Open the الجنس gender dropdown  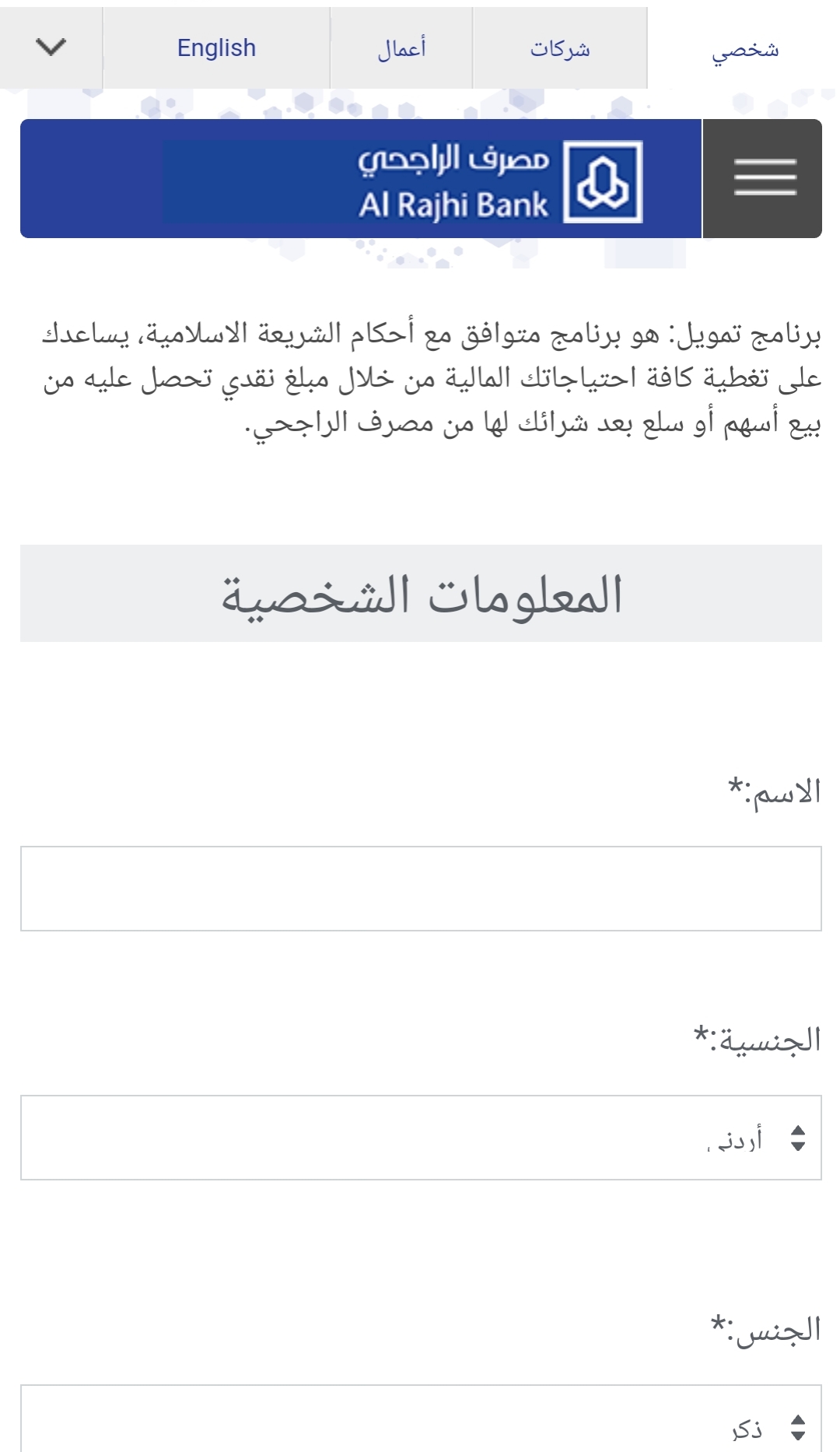tap(421, 1418)
